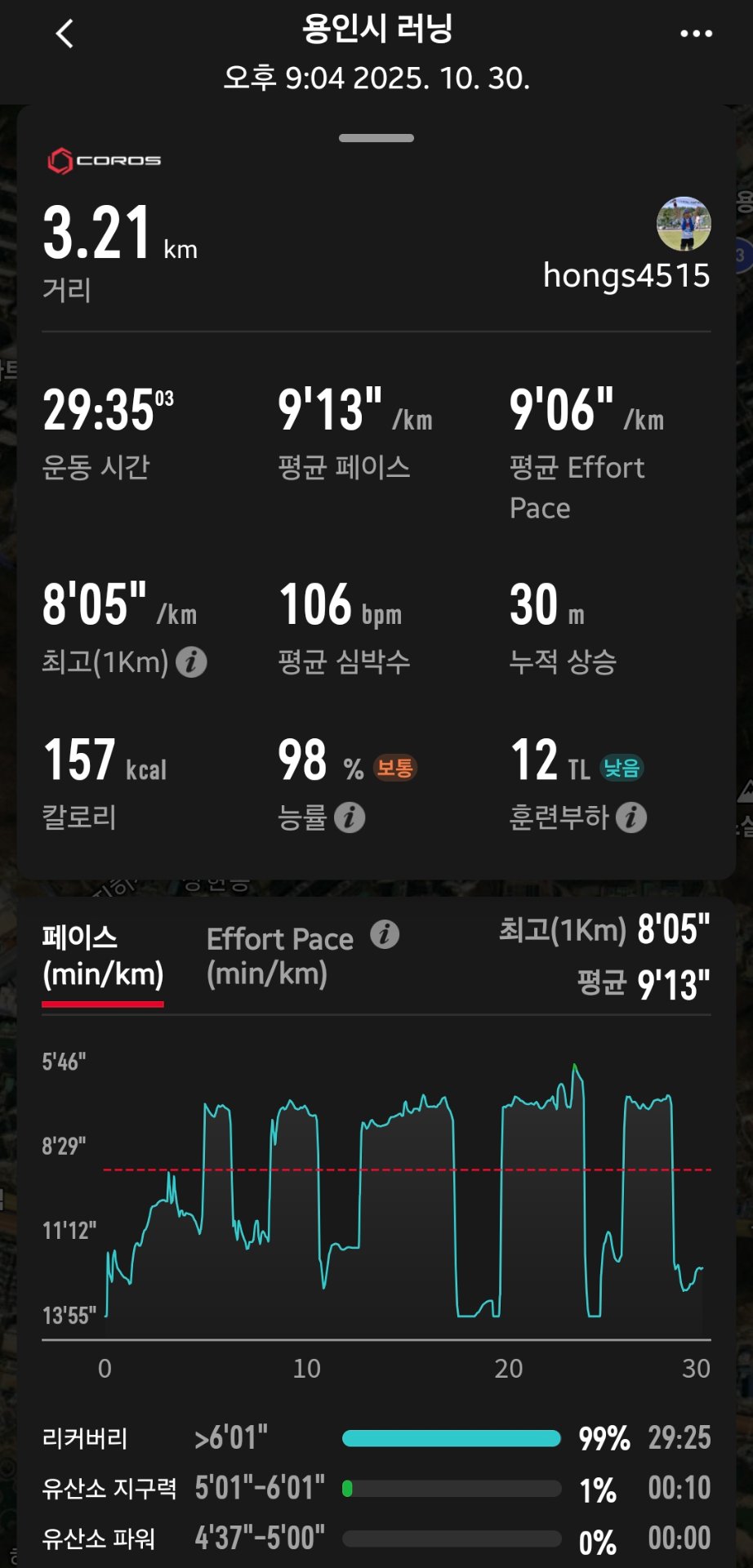Image resolution: width=753 pixels, height=1568 pixels.
Task: Open the info icon beside 능률
Action: (x=351, y=817)
